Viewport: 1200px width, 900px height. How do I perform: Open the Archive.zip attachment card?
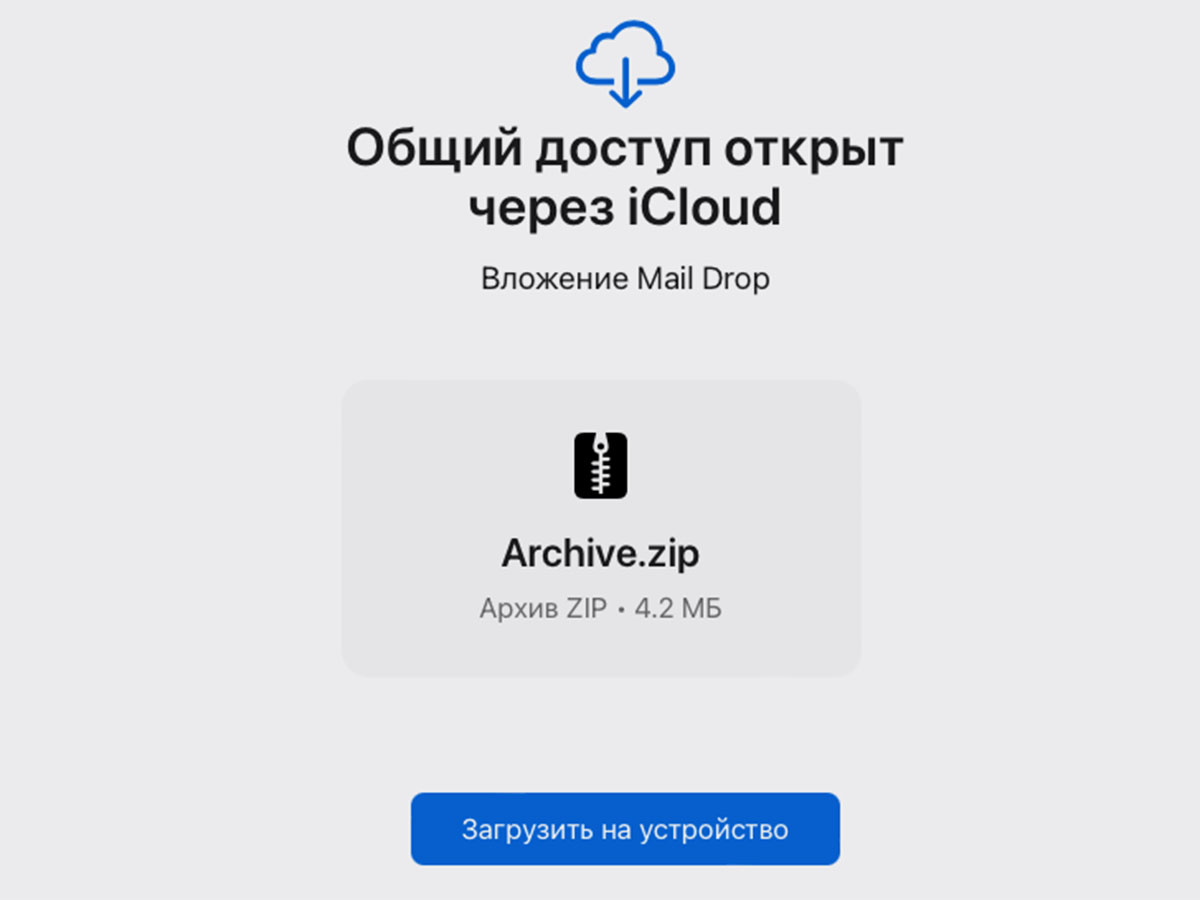(601, 528)
